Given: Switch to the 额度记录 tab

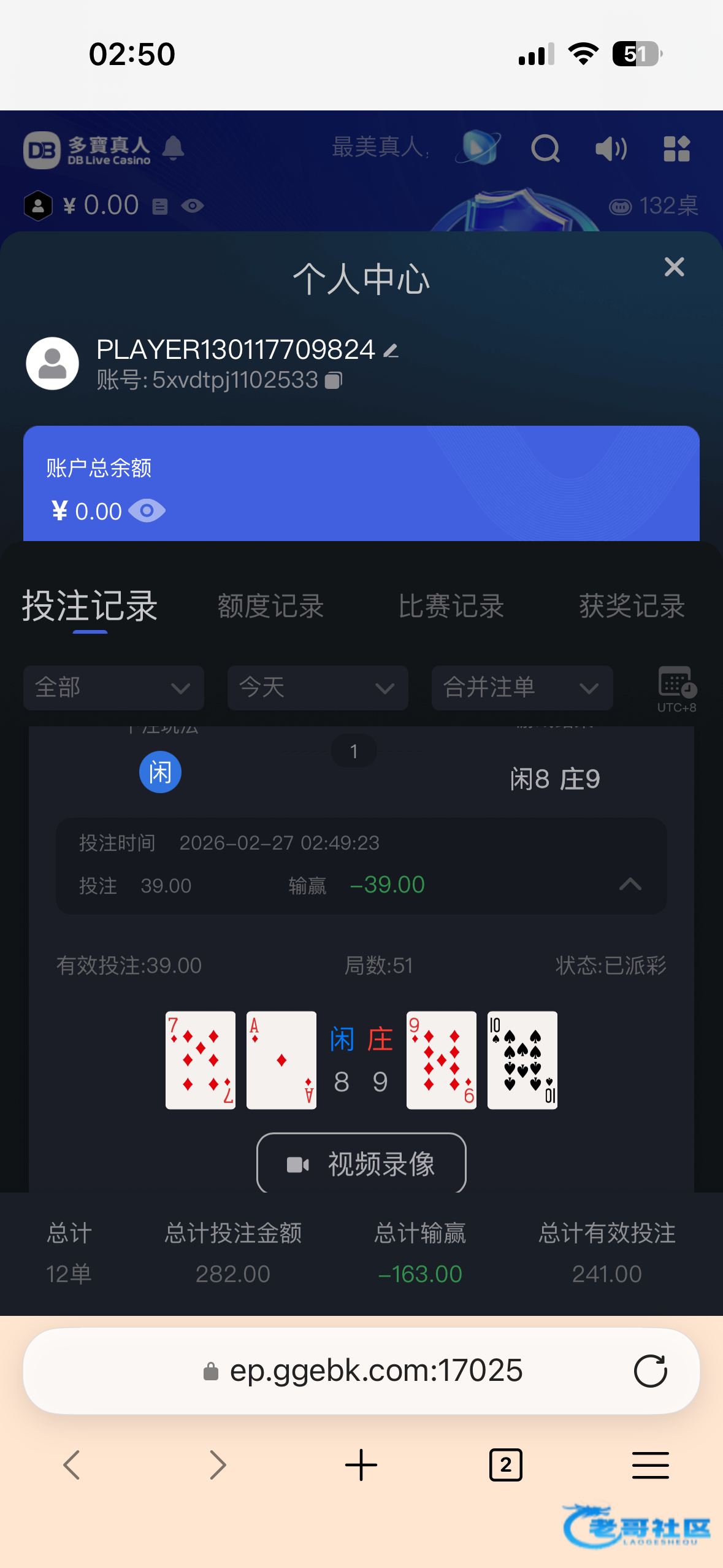Looking at the screenshot, I should (270, 606).
